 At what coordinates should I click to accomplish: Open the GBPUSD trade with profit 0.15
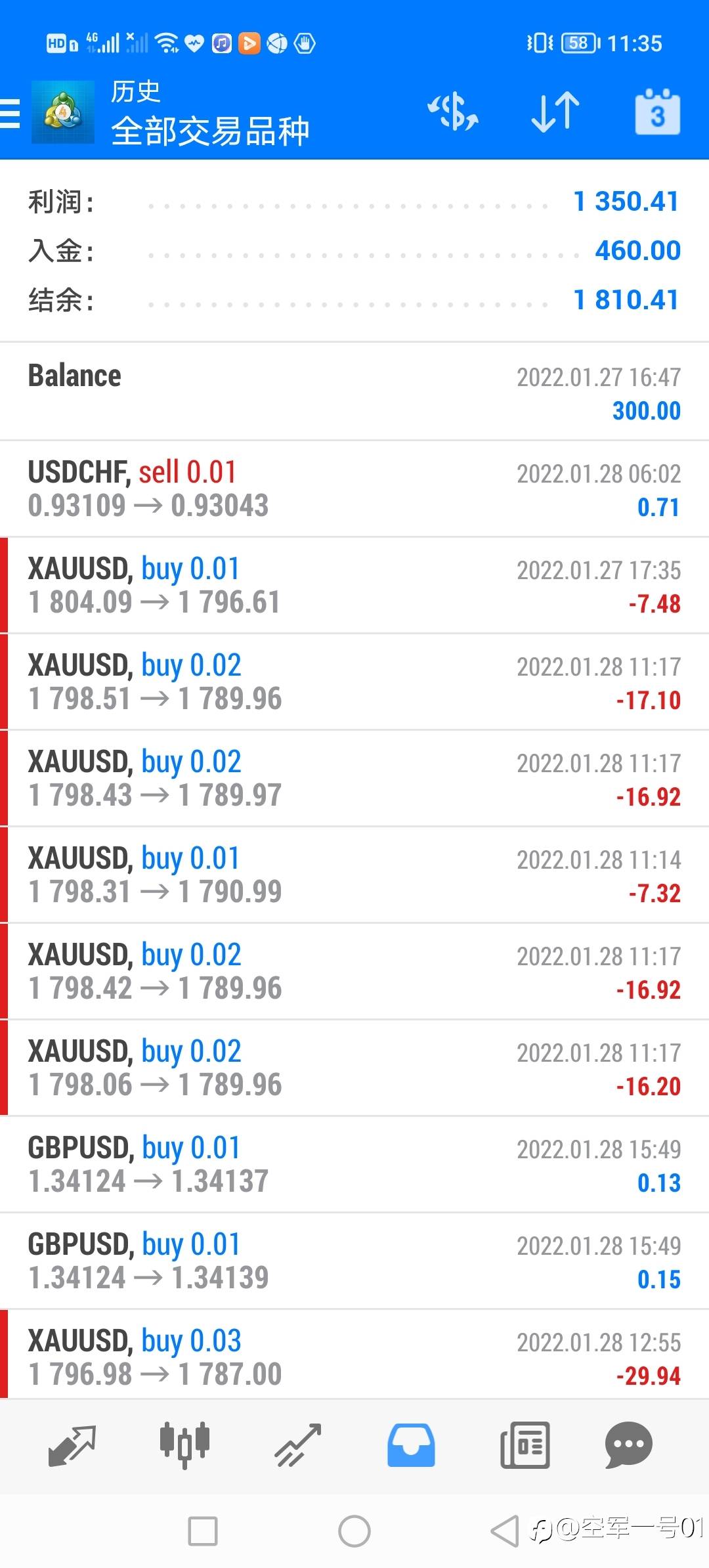point(354,1261)
